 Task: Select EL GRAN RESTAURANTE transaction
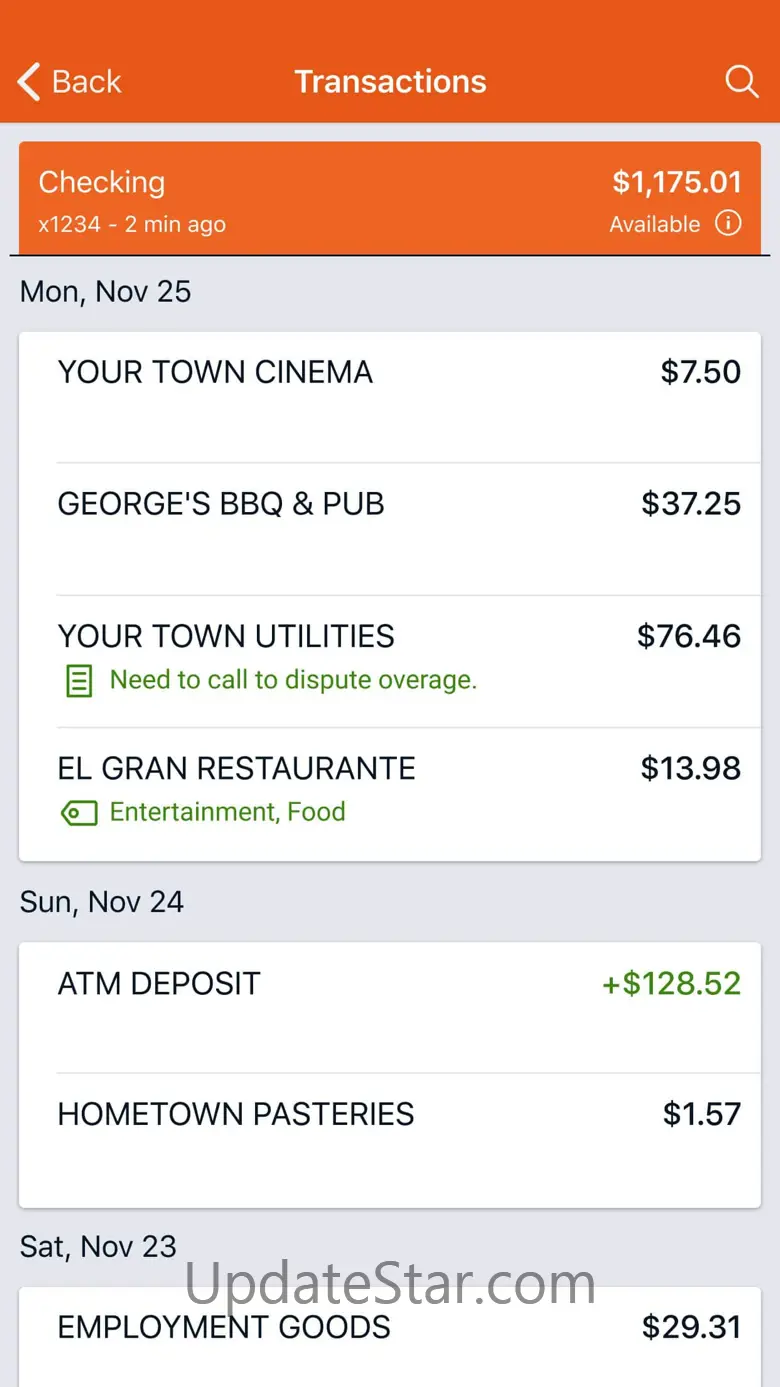tap(390, 793)
